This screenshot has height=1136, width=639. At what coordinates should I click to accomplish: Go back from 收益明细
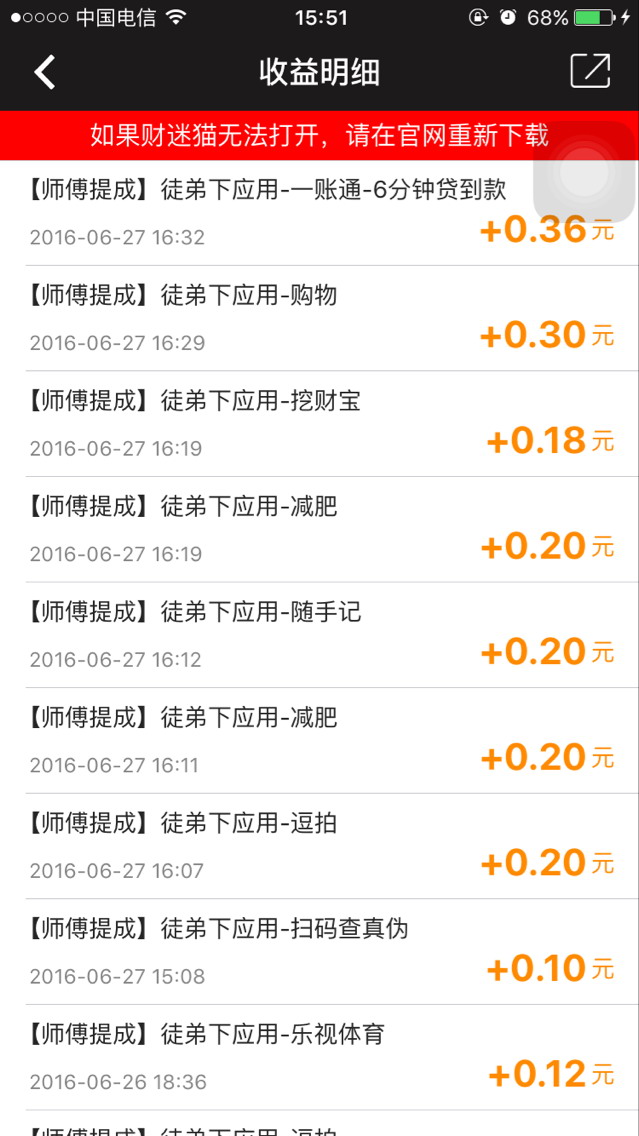(45, 72)
